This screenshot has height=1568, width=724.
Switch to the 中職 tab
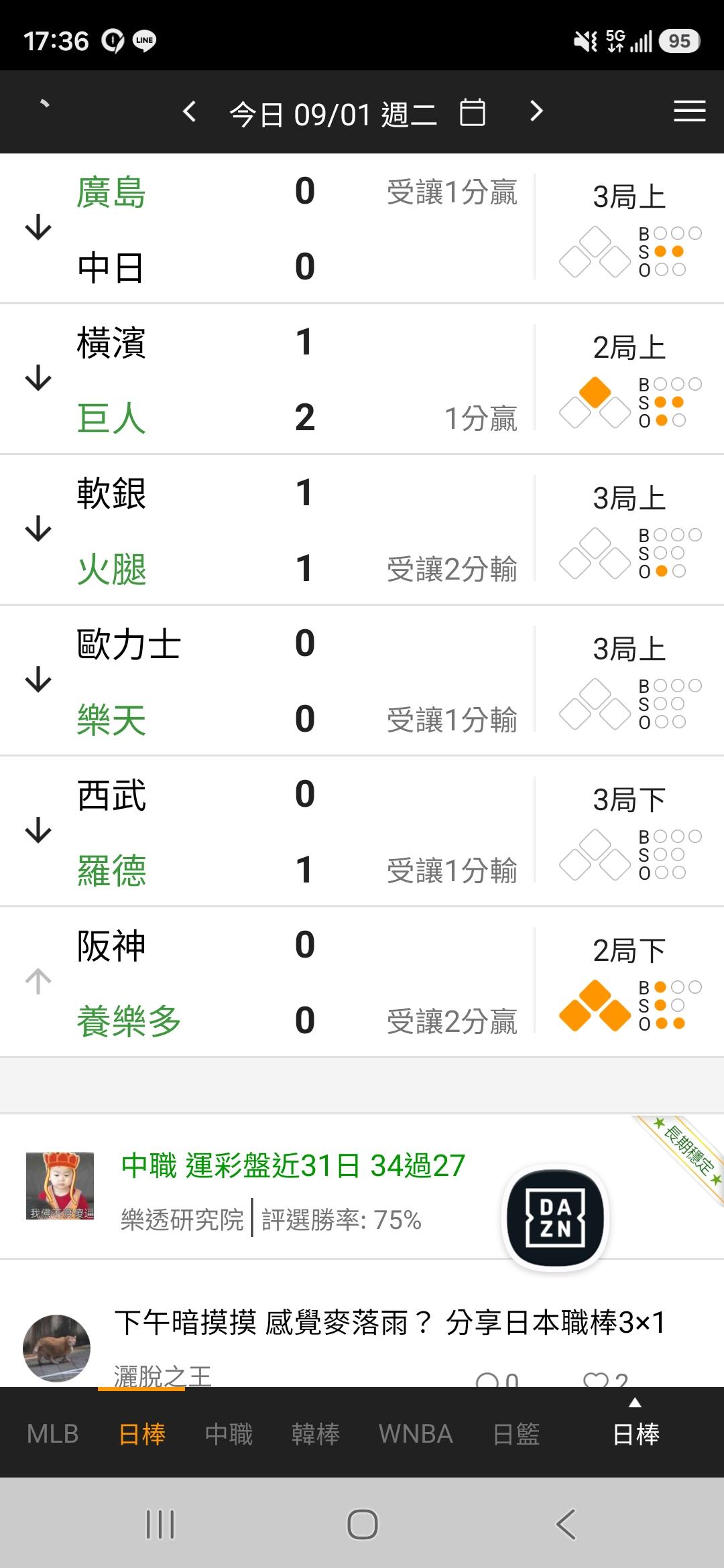click(229, 1434)
